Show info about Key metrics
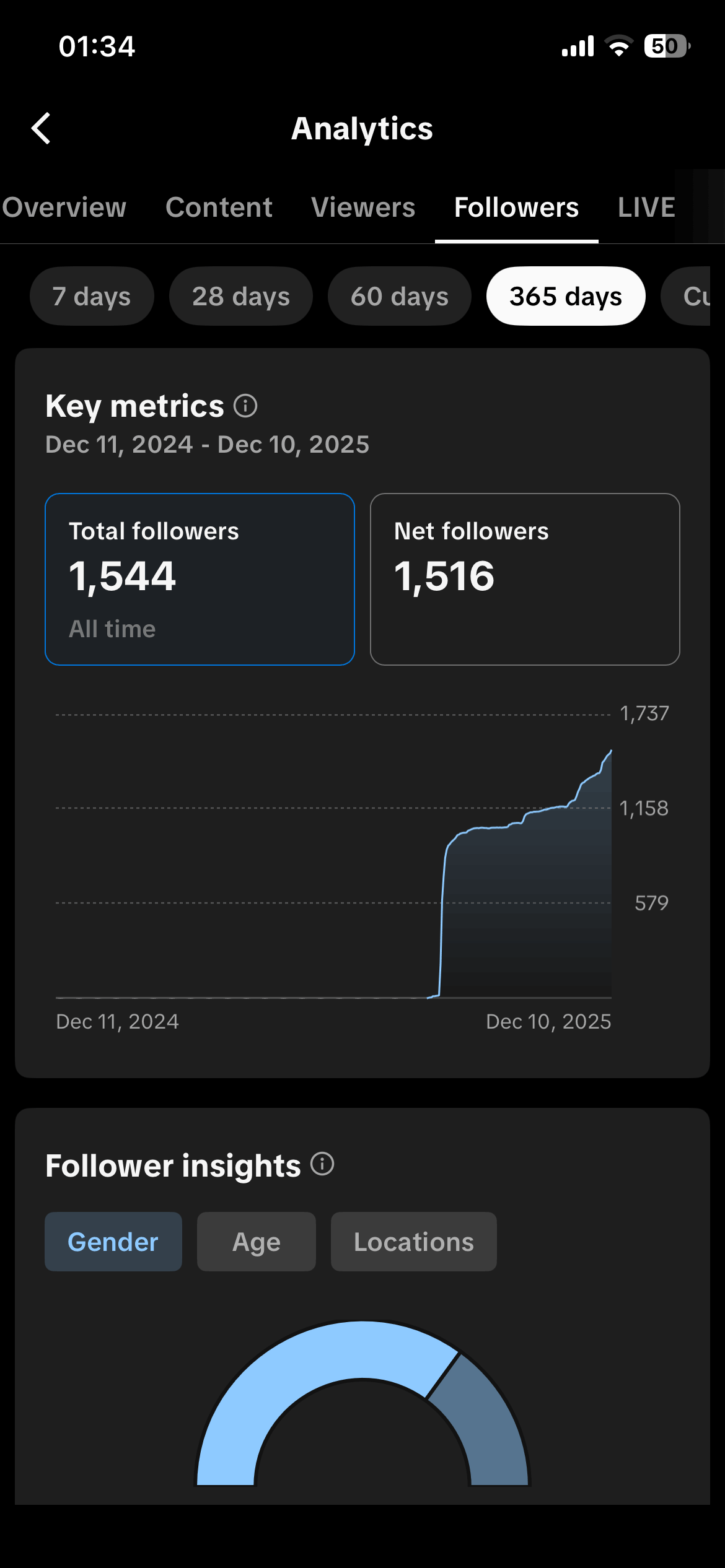 [245, 406]
